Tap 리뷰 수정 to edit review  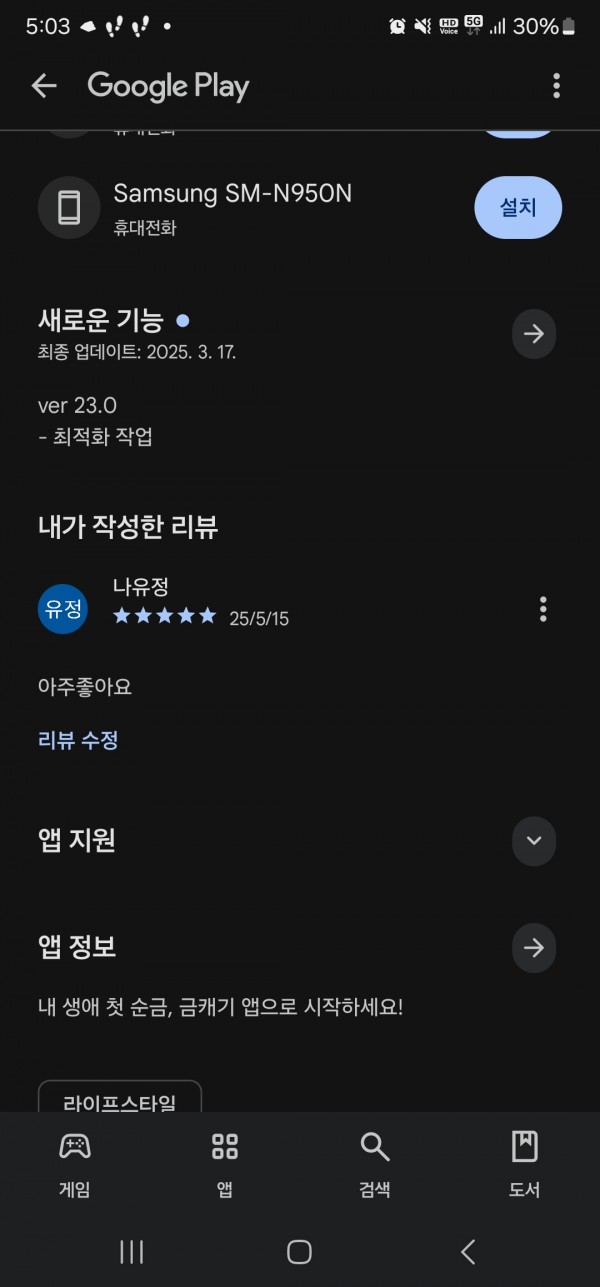[x=78, y=741]
